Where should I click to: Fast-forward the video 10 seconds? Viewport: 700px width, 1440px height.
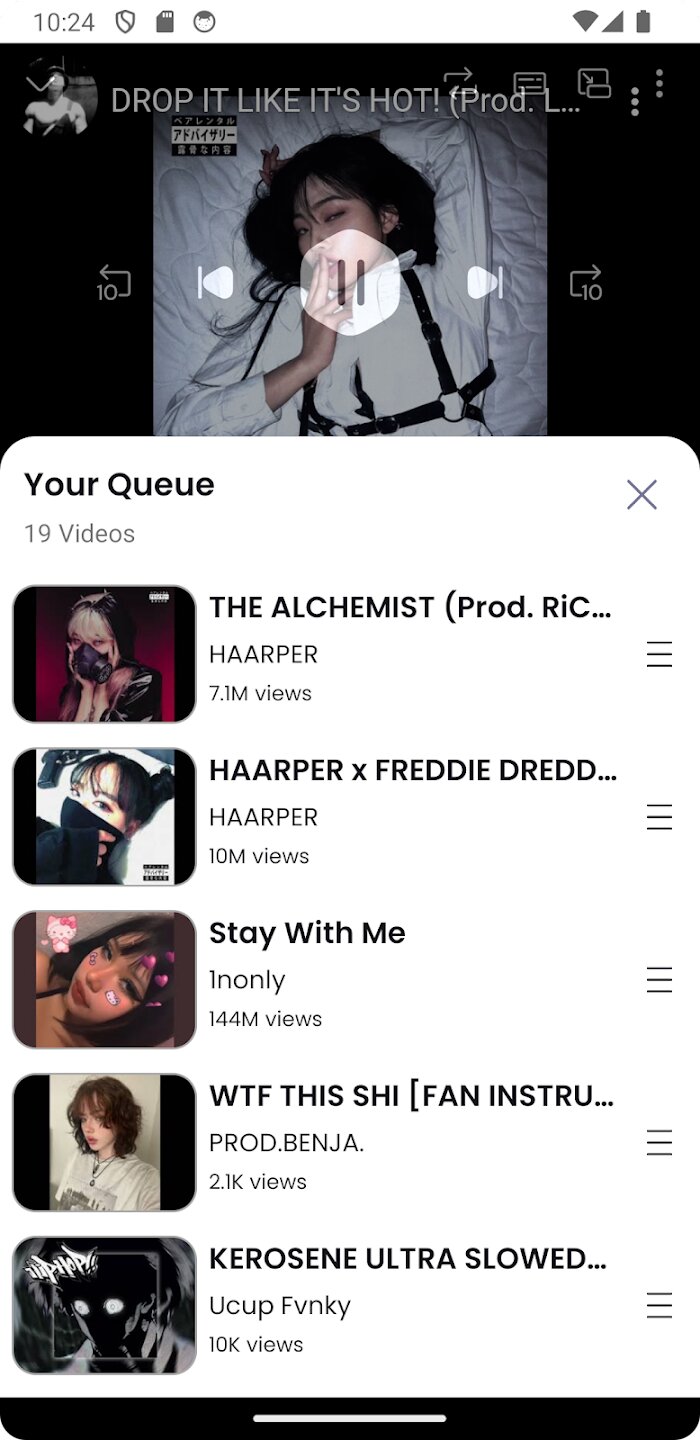tap(586, 283)
